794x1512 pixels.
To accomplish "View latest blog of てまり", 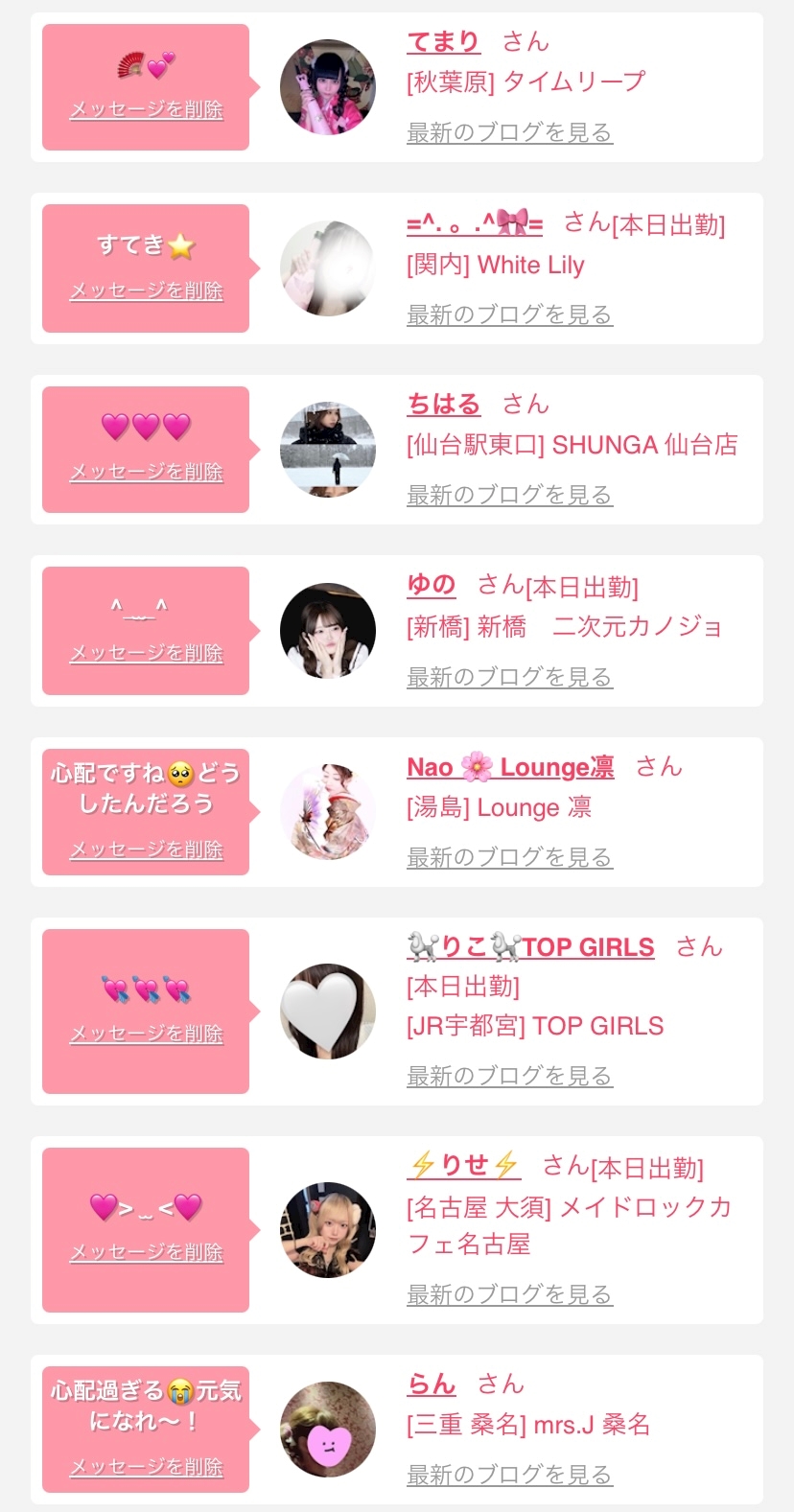I will pyautogui.click(x=509, y=133).
